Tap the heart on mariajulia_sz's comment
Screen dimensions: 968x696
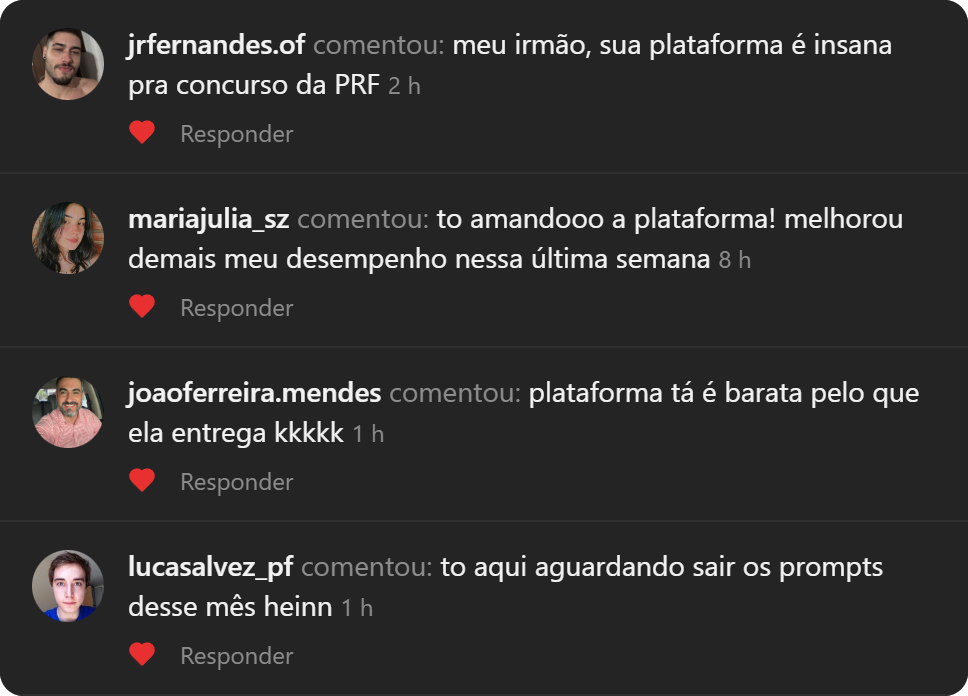142,307
